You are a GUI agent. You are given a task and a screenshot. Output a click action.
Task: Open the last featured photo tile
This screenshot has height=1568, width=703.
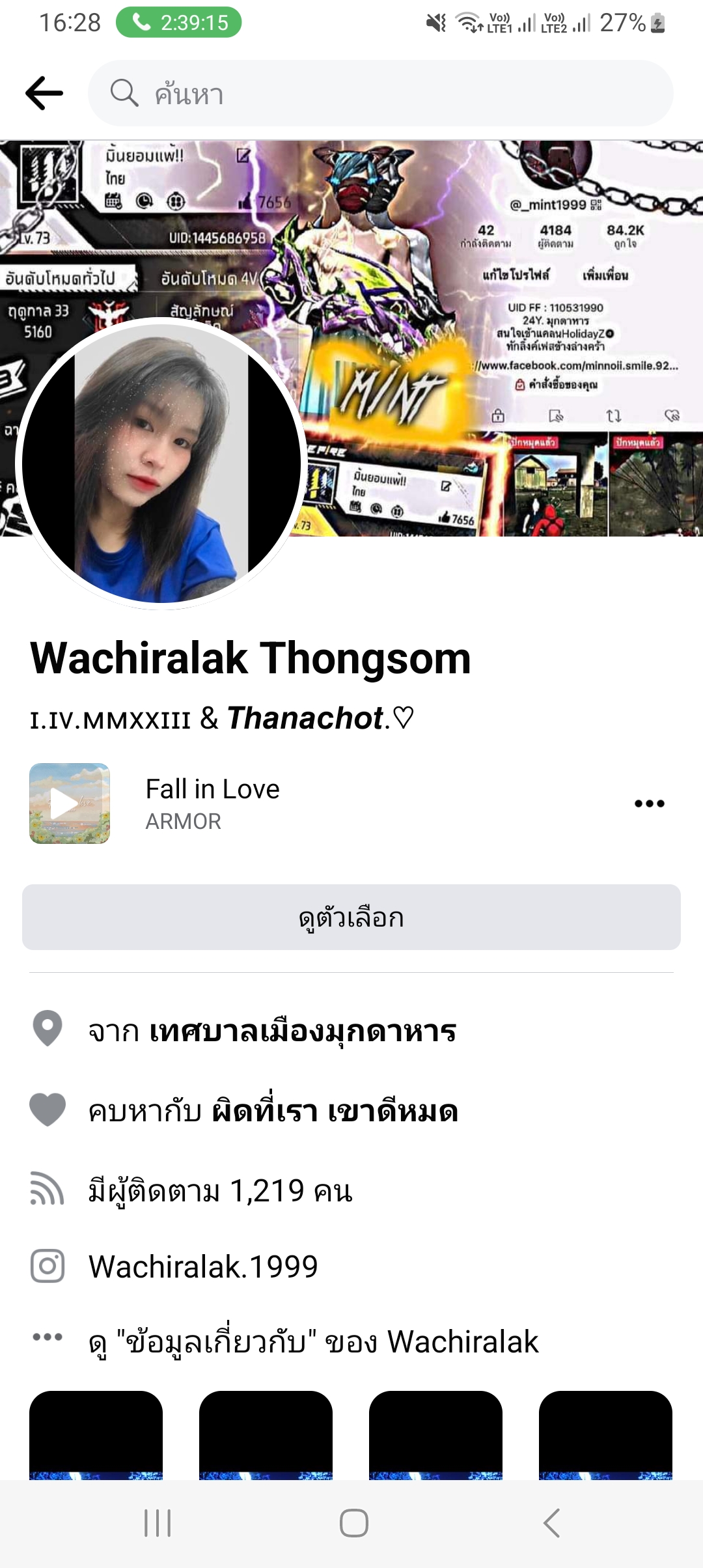[x=605, y=1435]
